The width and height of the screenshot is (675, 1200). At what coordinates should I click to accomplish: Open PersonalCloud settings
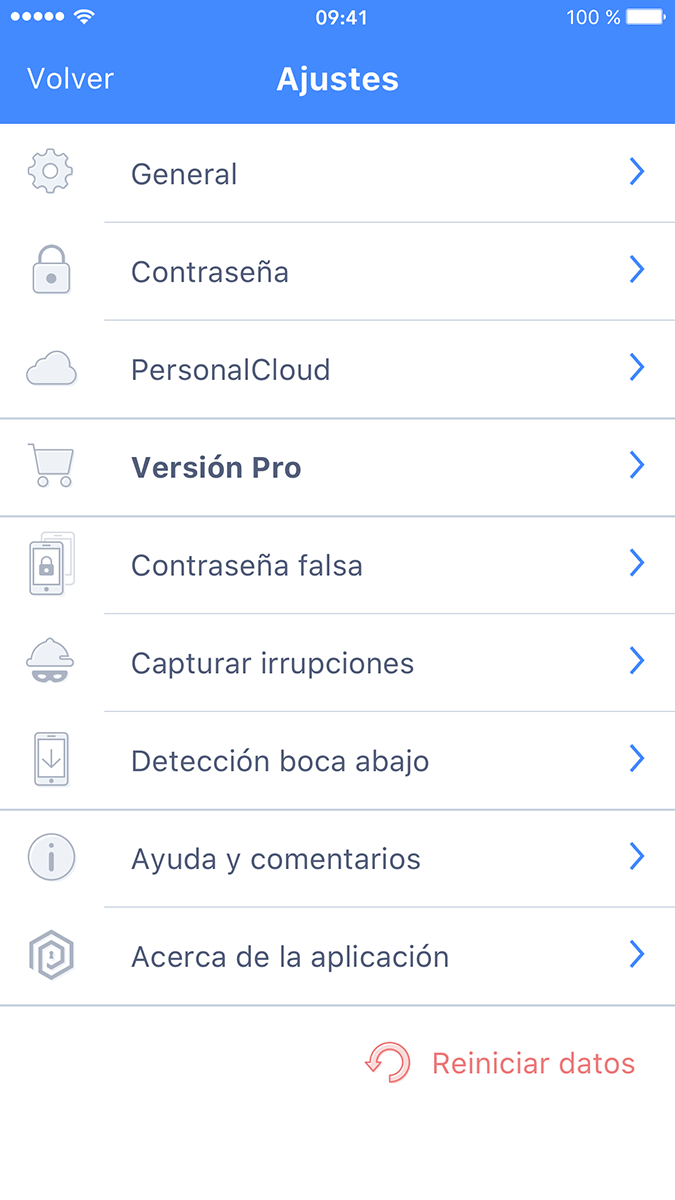click(x=337, y=369)
